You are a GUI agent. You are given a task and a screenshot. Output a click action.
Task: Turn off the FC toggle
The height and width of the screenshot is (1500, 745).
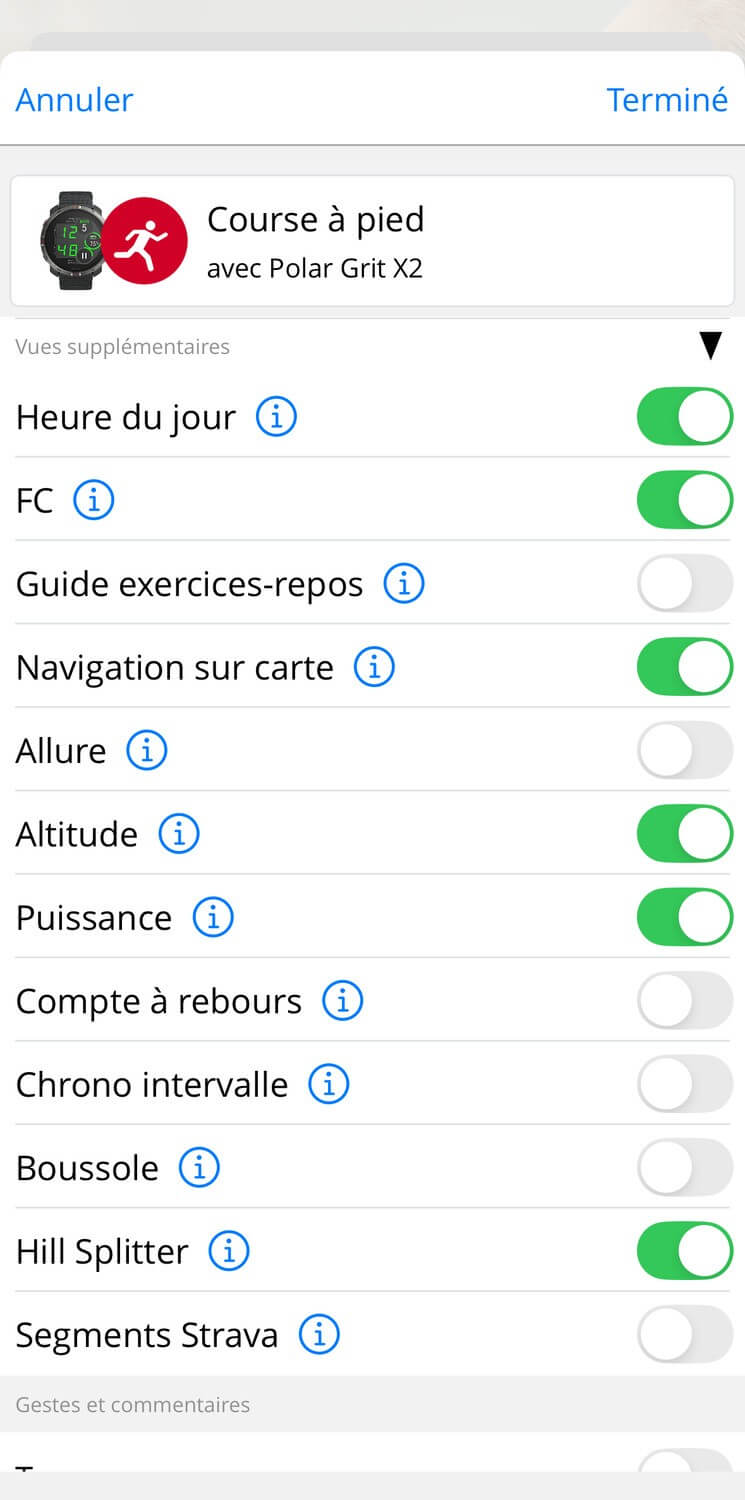685,500
